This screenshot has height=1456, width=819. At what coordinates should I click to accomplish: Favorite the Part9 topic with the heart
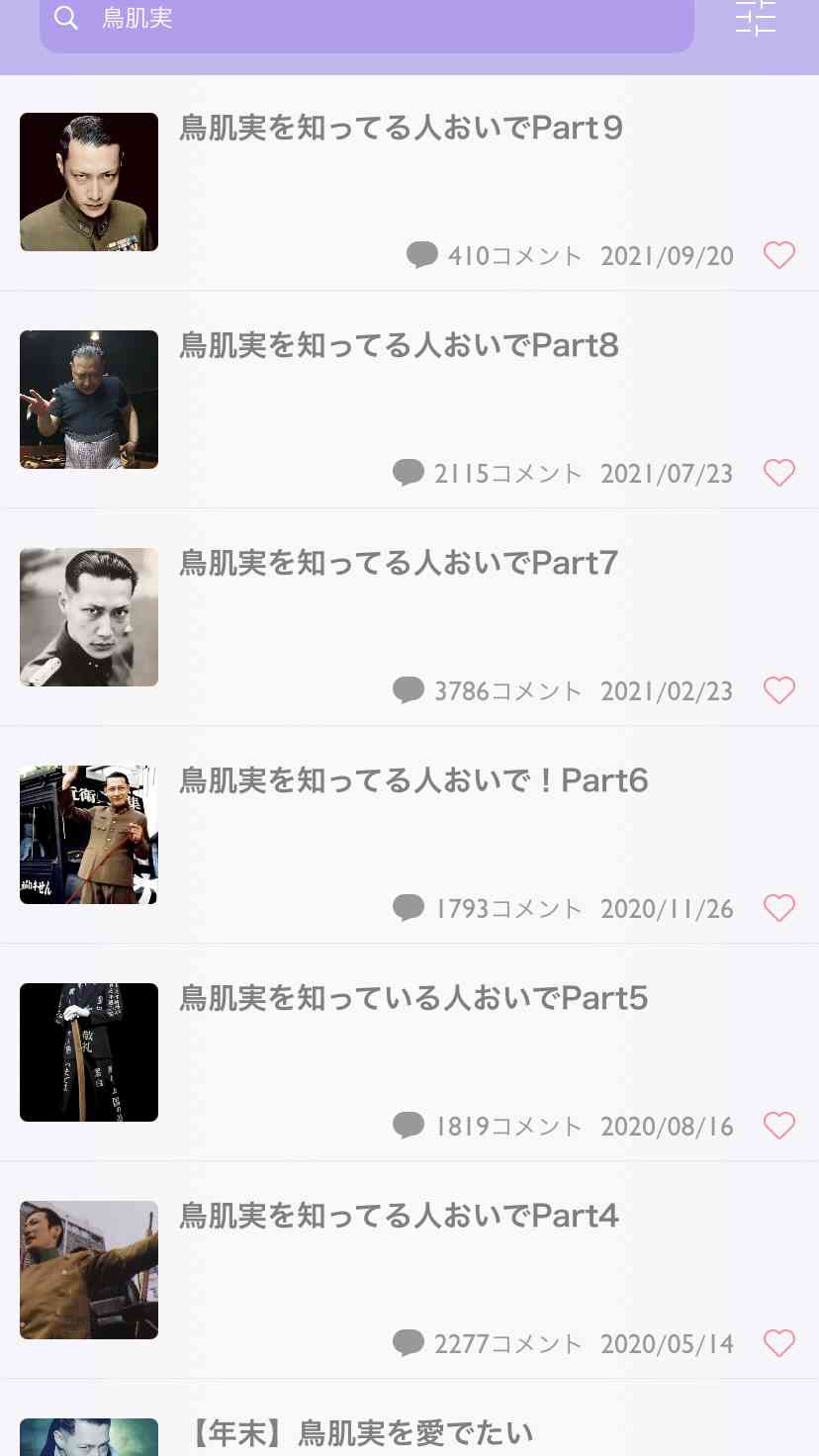(779, 255)
